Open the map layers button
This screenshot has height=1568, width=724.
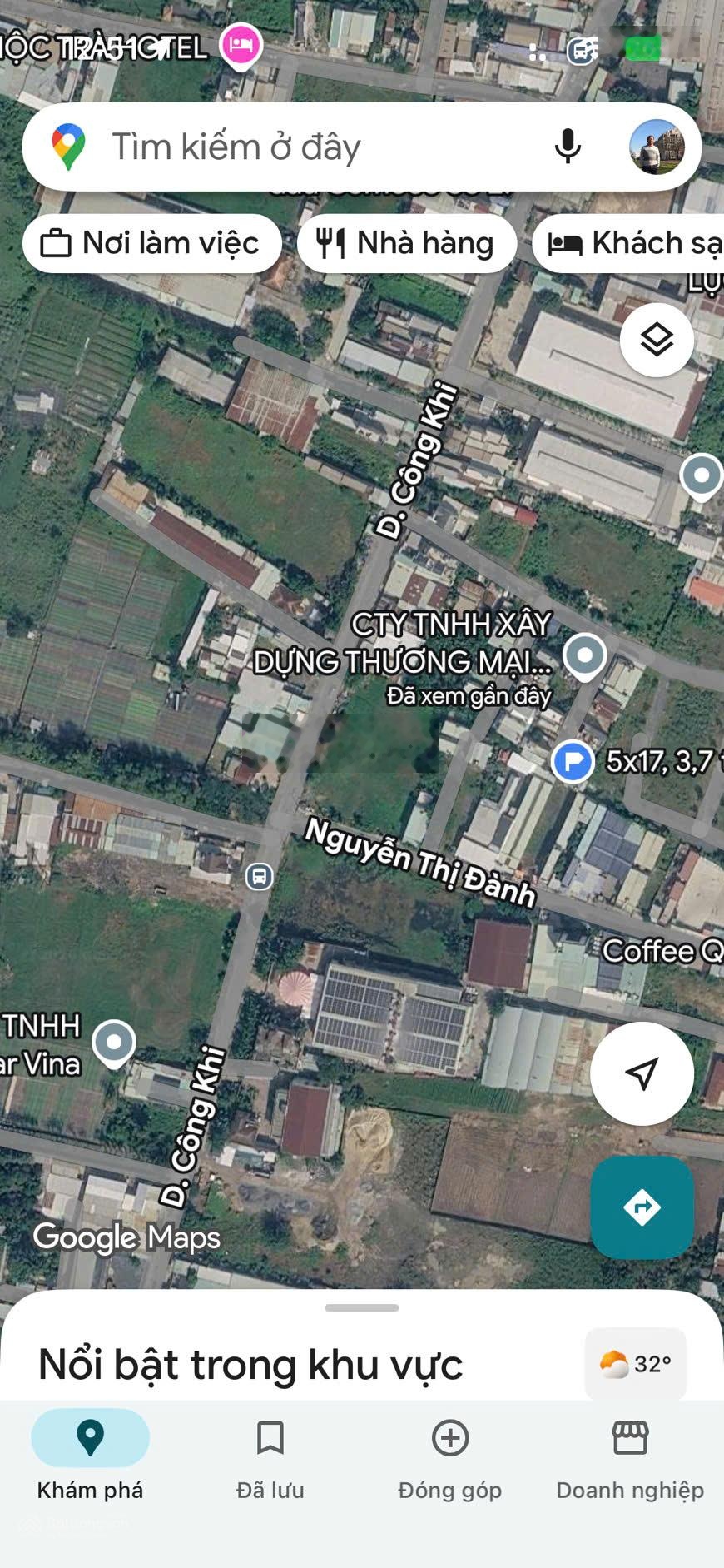coord(657,340)
